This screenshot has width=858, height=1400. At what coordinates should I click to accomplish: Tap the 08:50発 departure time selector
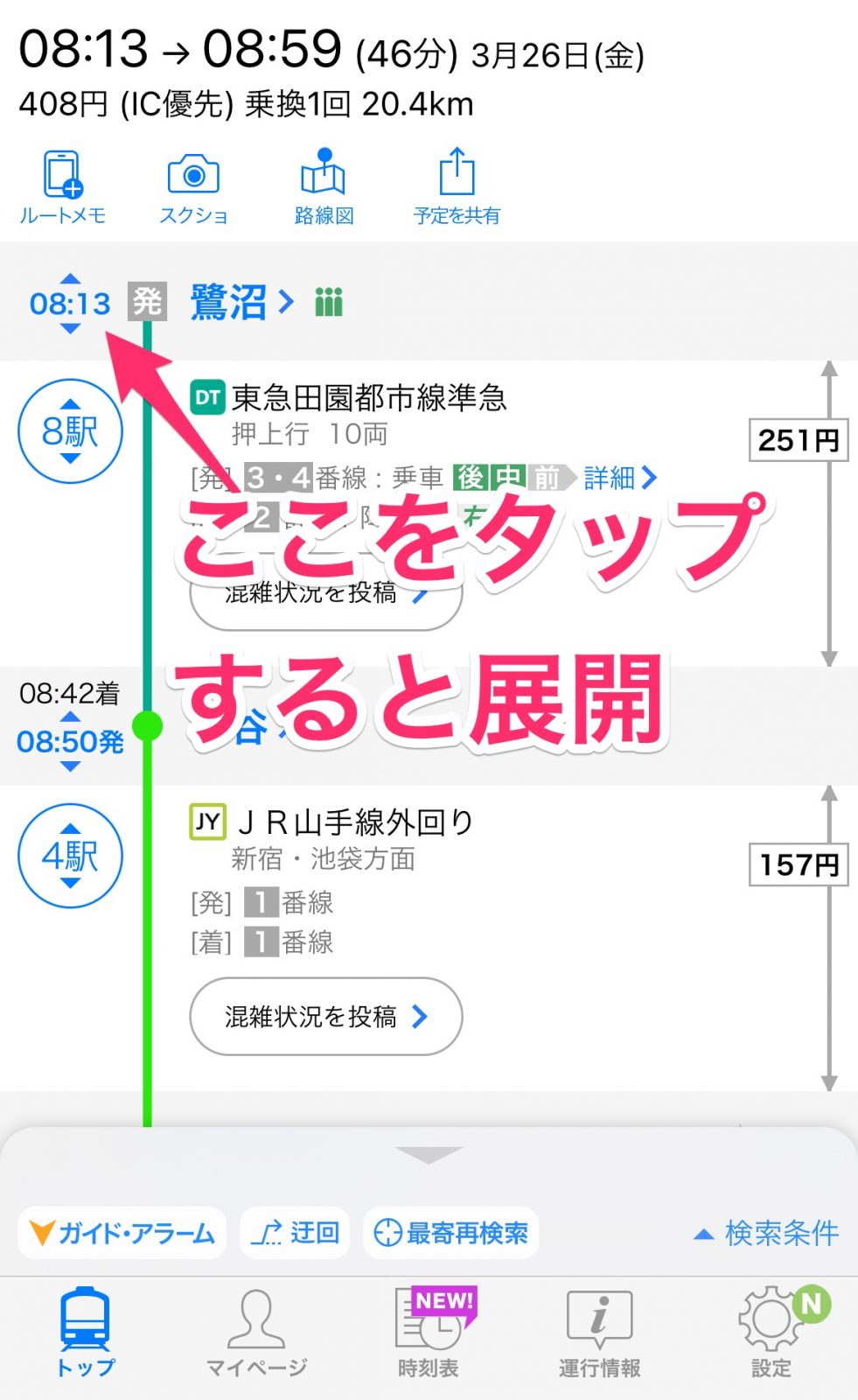(x=70, y=742)
